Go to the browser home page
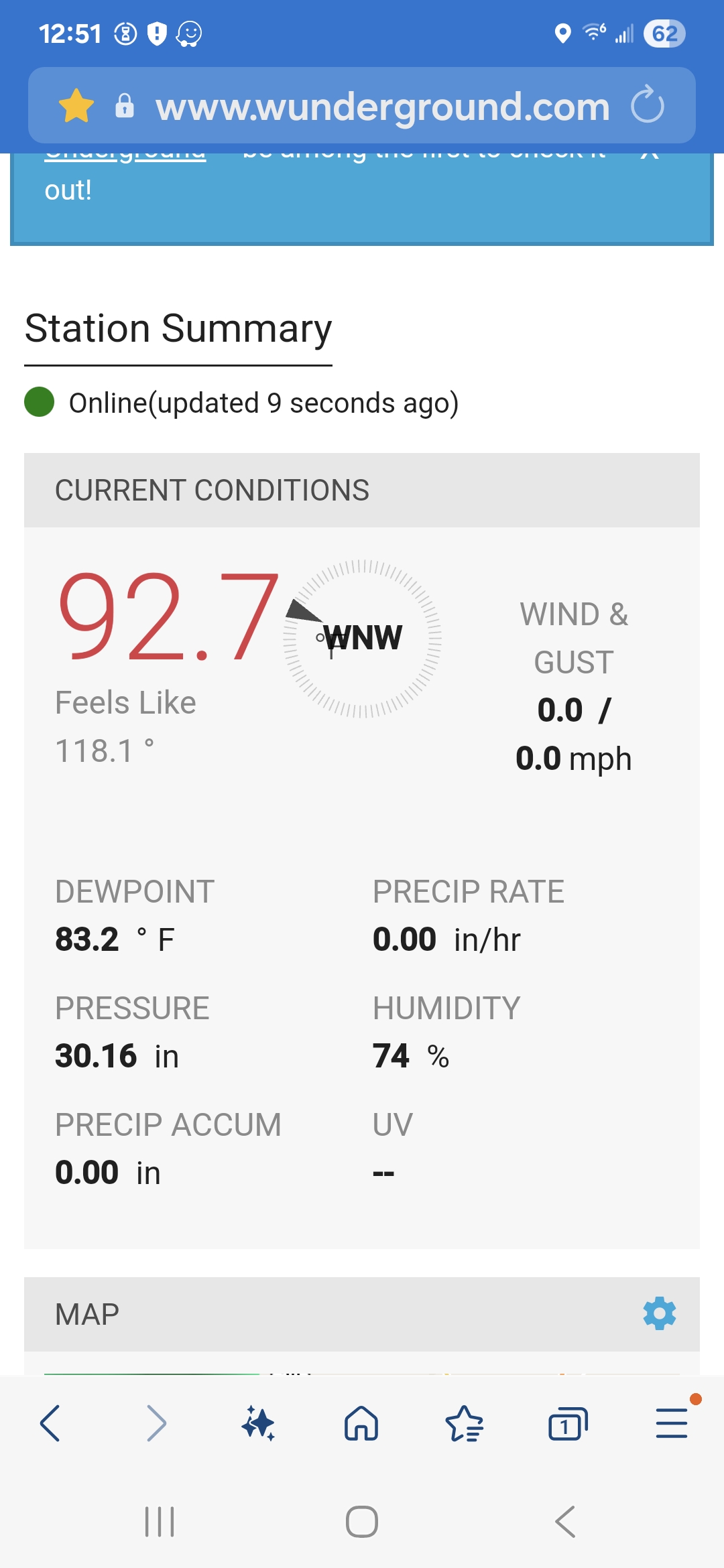The height and width of the screenshot is (1568, 724). point(361,1423)
